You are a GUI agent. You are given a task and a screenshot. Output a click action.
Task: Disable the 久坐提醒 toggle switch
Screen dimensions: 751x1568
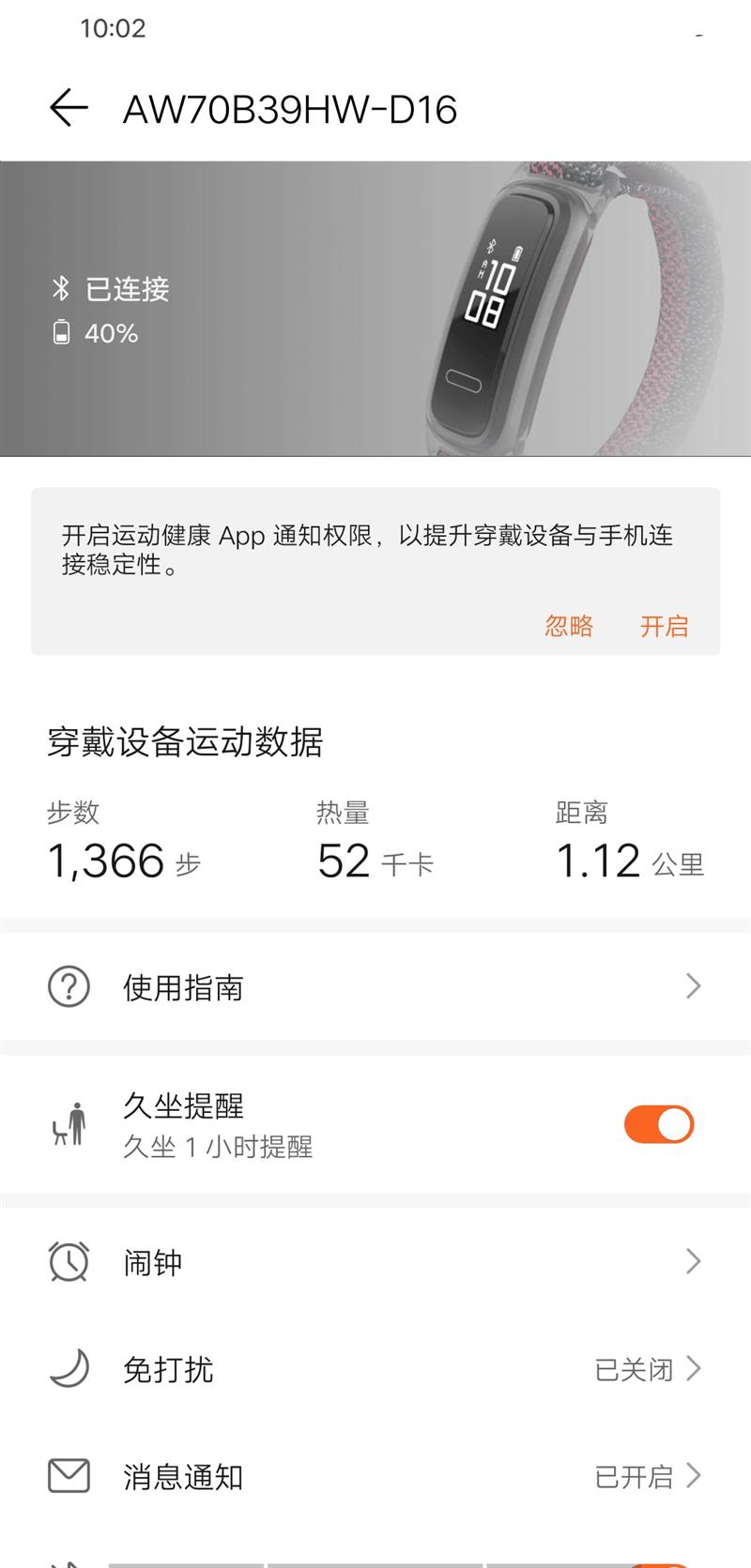point(657,1124)
